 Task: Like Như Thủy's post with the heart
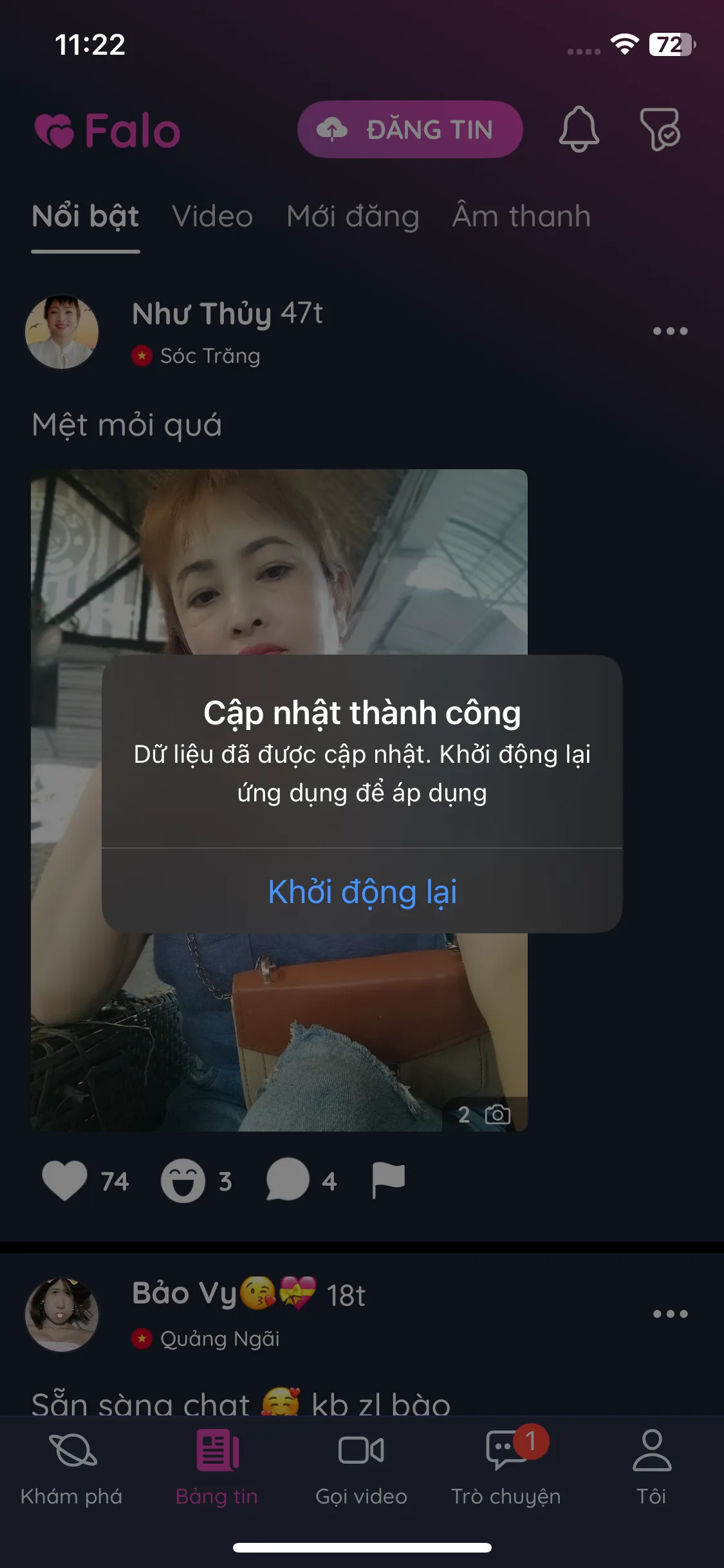click(x=65, y=1181)
